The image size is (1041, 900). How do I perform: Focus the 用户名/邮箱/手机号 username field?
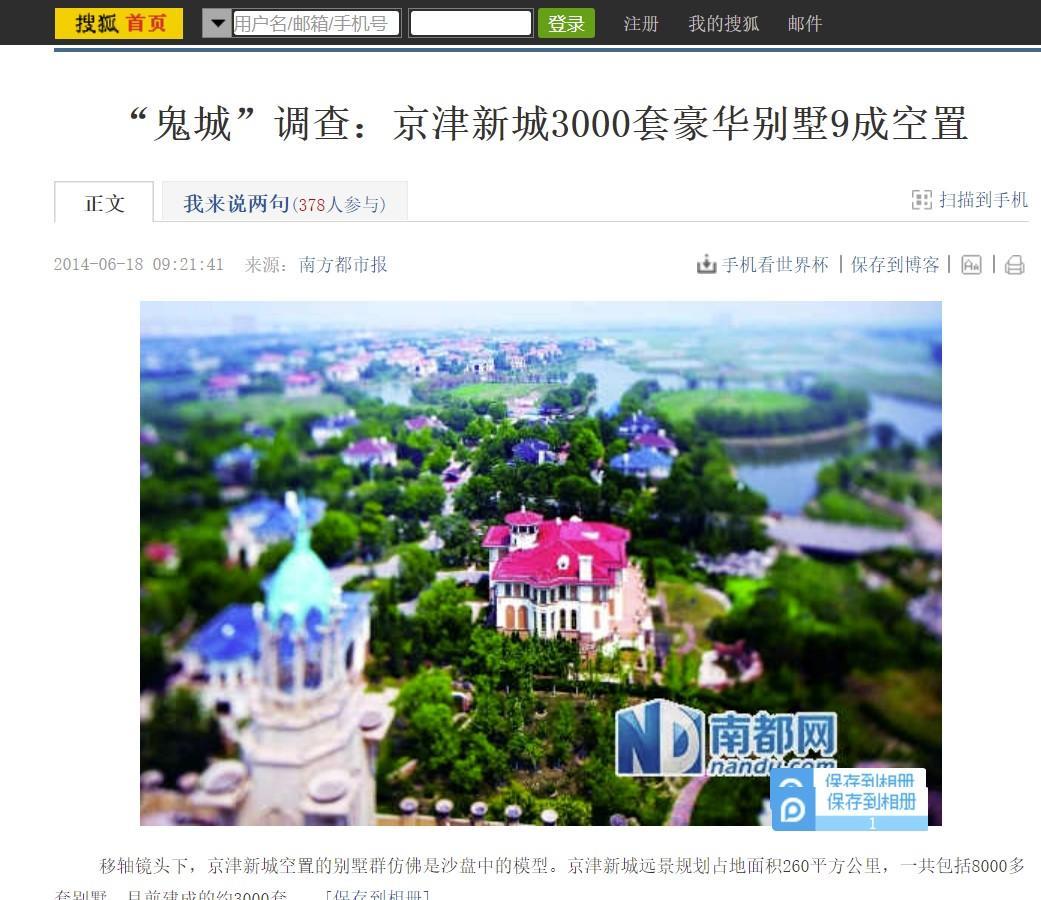coord(316,23)
